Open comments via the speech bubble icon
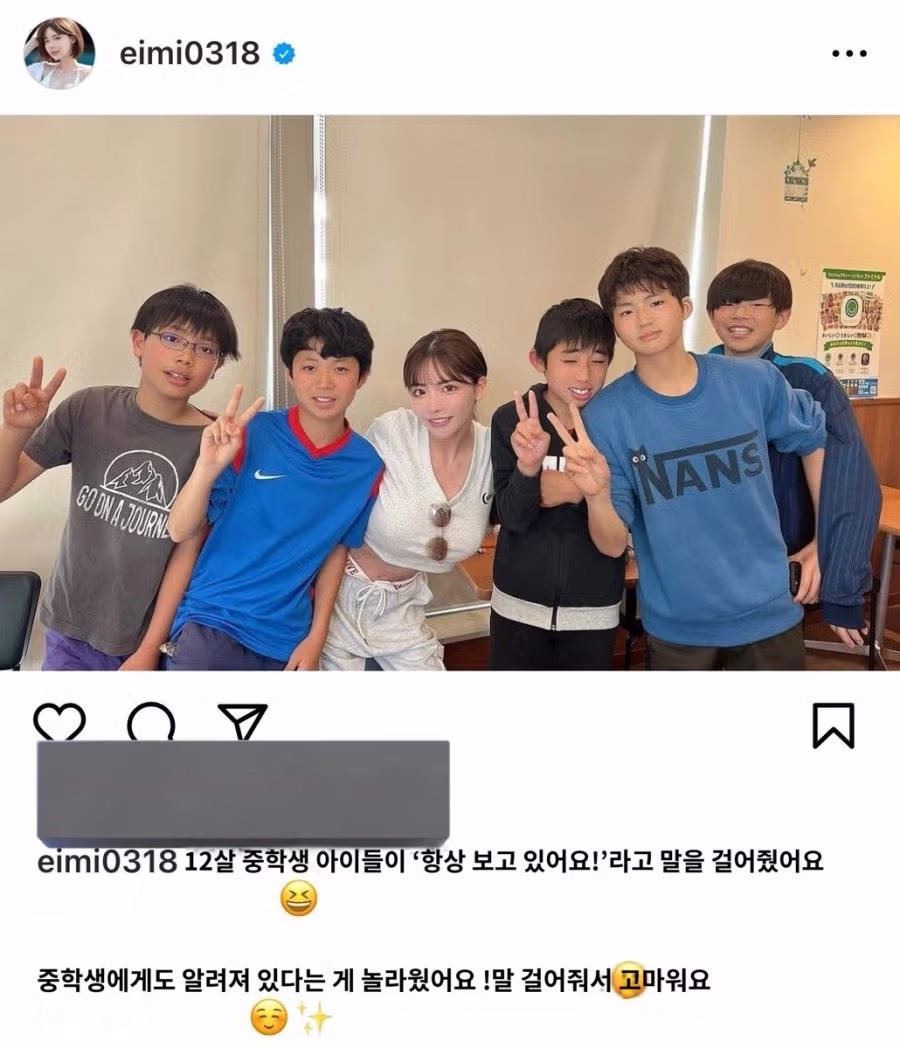The width and height of the screenshot is (900, 1048). [151, 723]
